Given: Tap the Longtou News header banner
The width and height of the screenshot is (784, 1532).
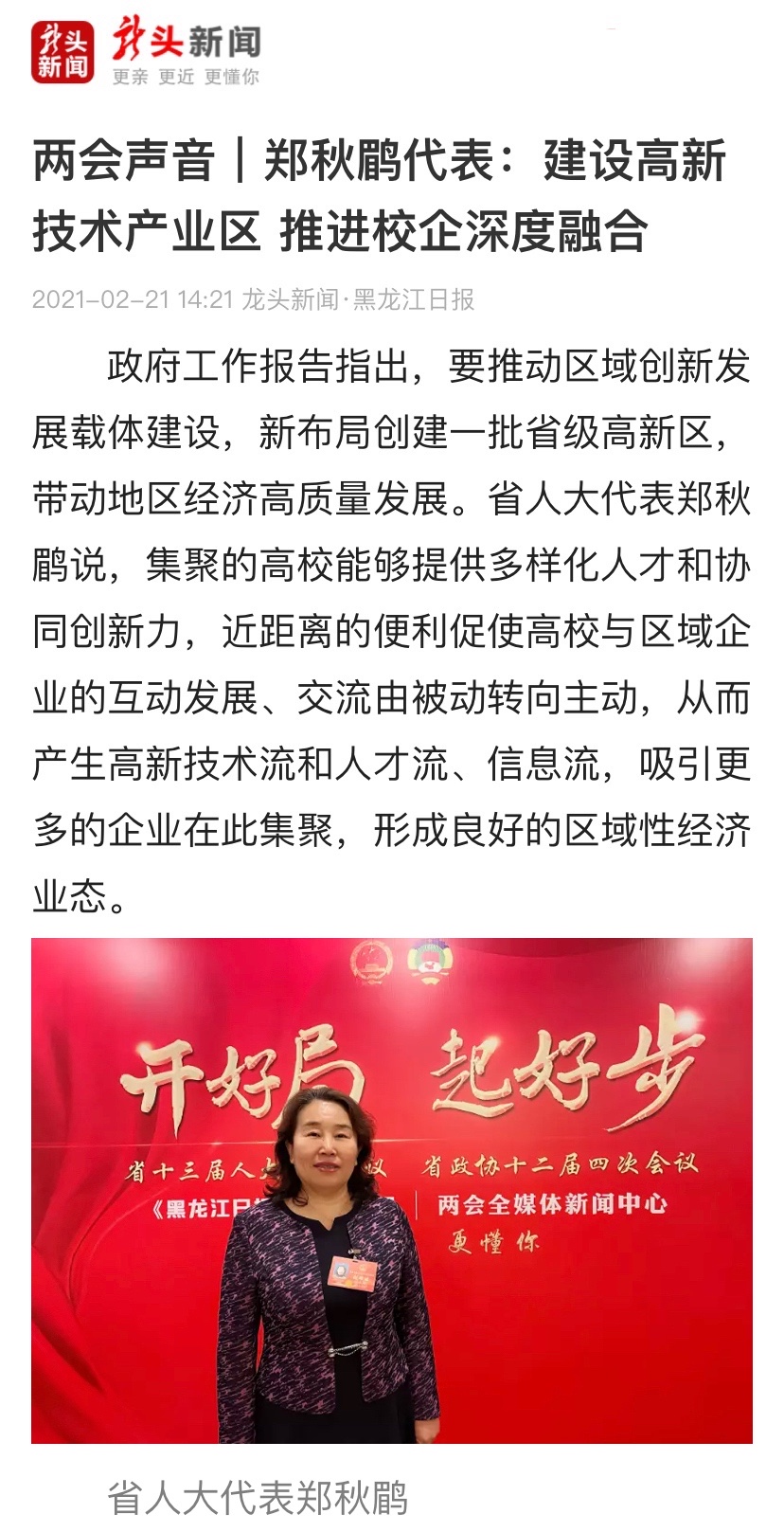Looking at the screenshot, I should pos(146,53).
